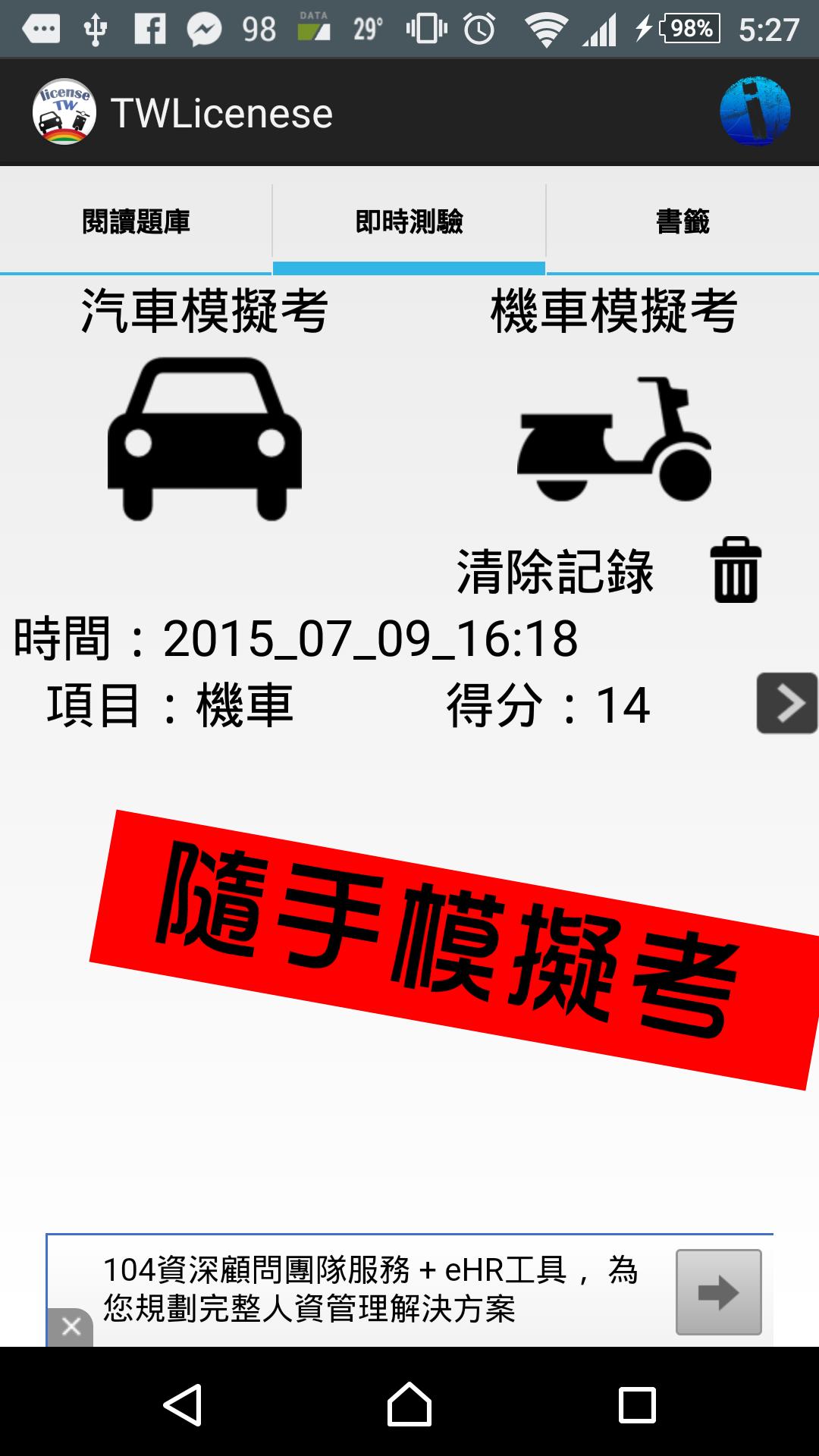
Task: Return to the home screen
Action: pyautogui.click(x=409, y=1404)
